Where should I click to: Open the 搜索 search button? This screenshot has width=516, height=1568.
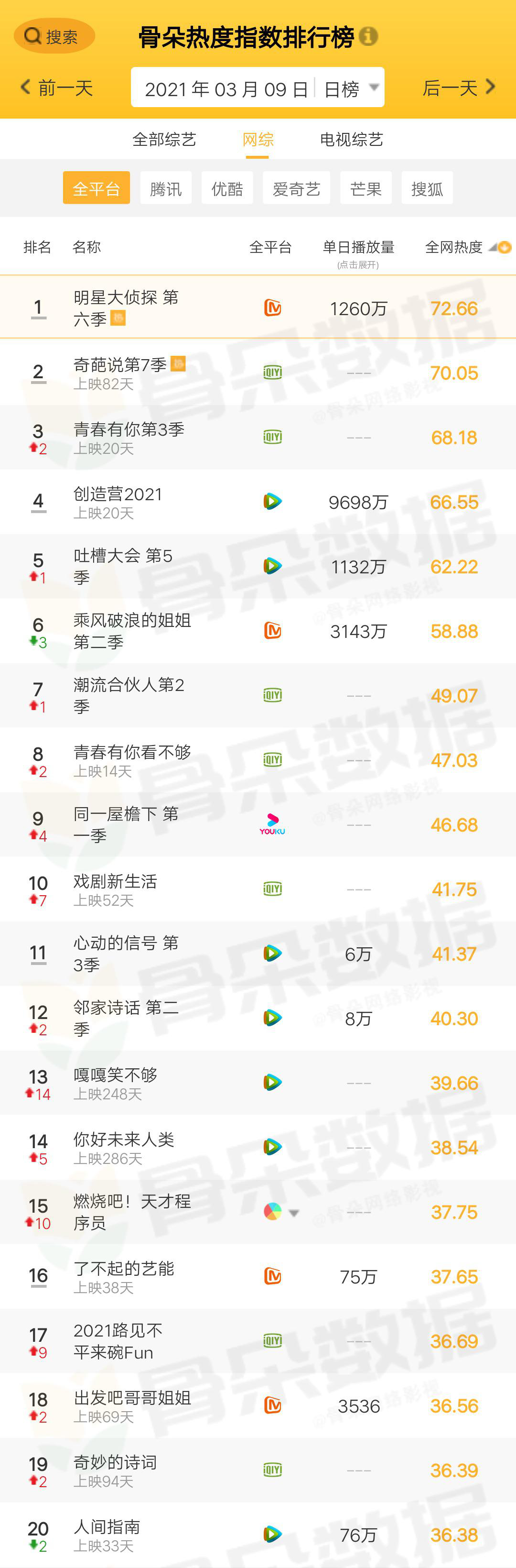(x=54, y=36)
